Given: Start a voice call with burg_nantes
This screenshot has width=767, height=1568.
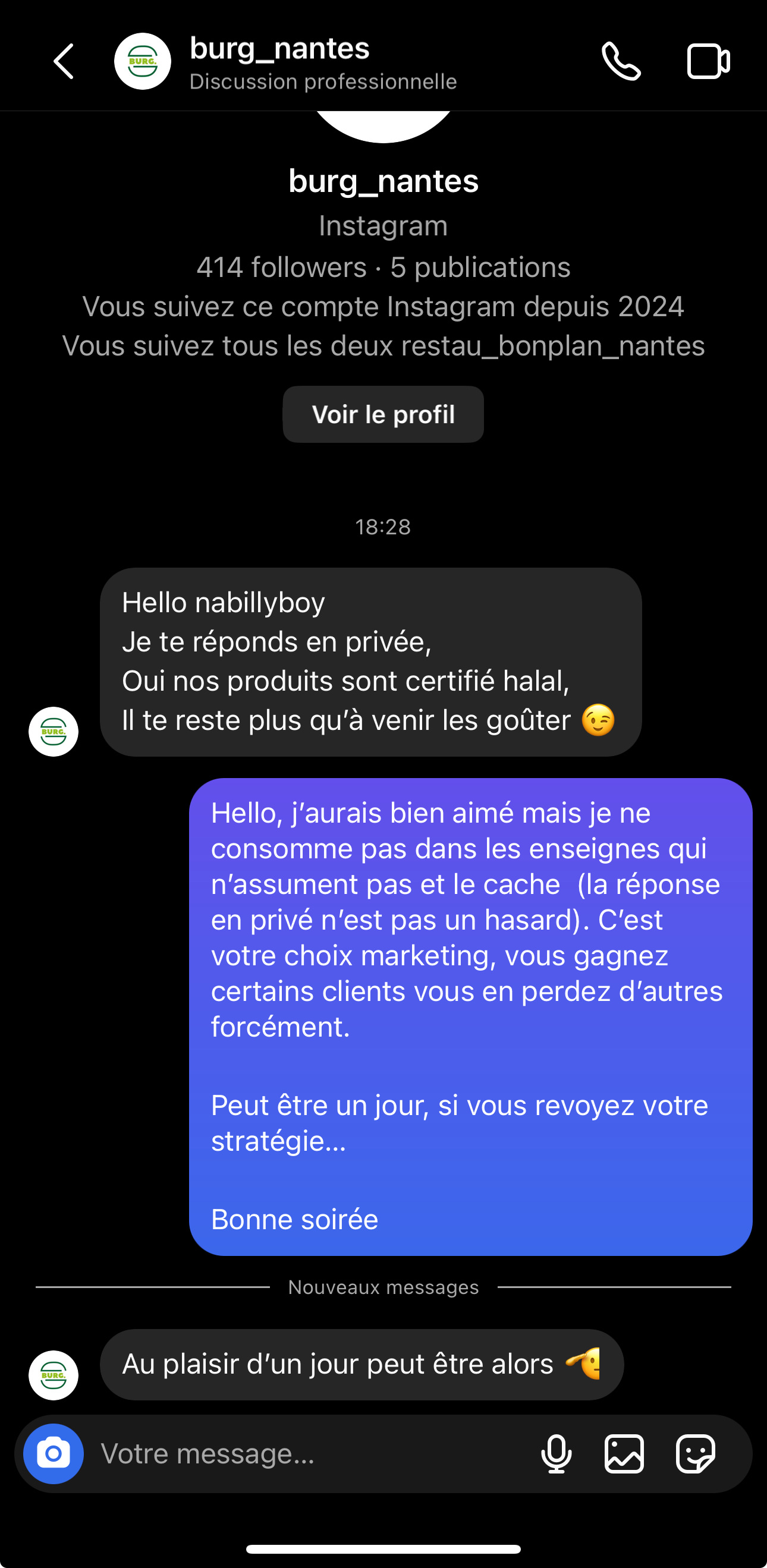Looking at the screenshot, I should pos(621,61).
